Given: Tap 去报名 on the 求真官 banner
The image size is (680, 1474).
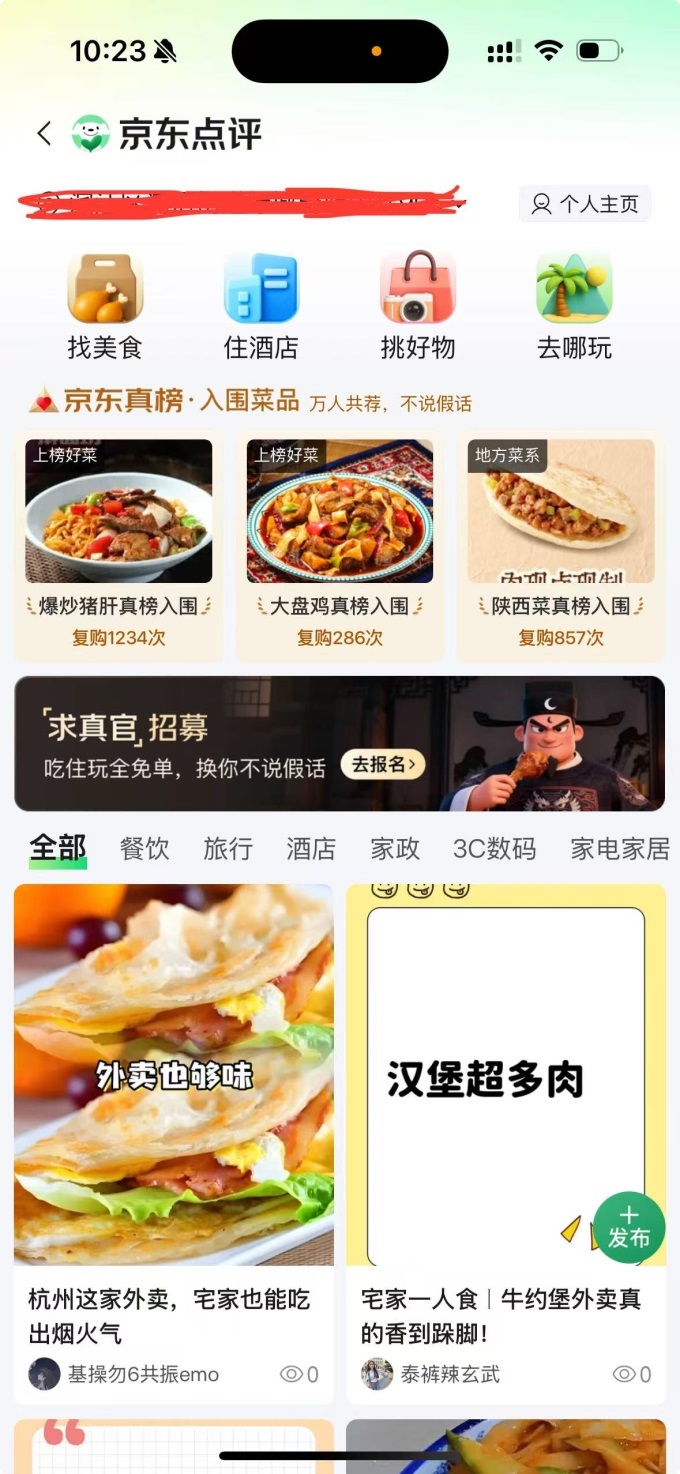Looking at the screenshot, I should click(383, 765).
